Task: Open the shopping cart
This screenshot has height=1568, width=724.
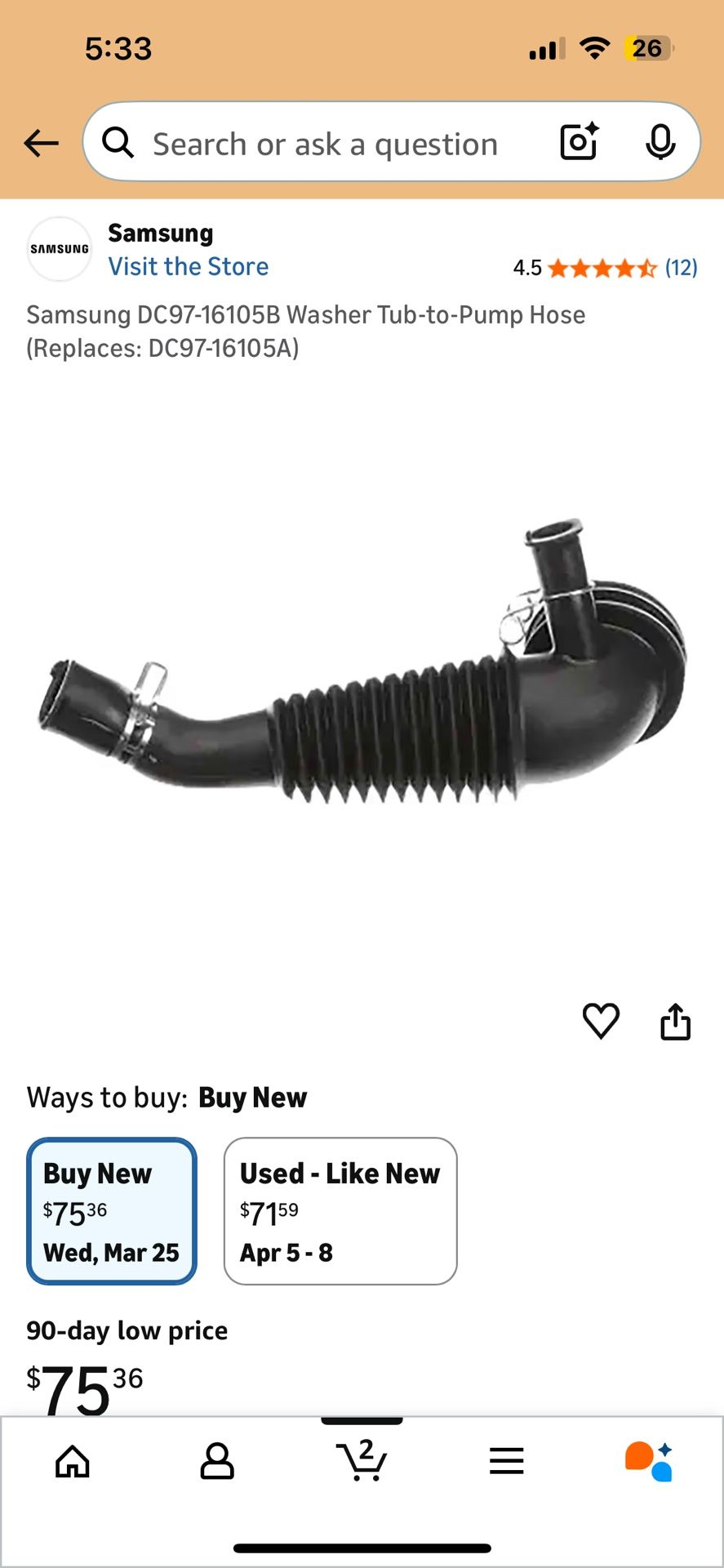Action: click(x=362, y=1460)
